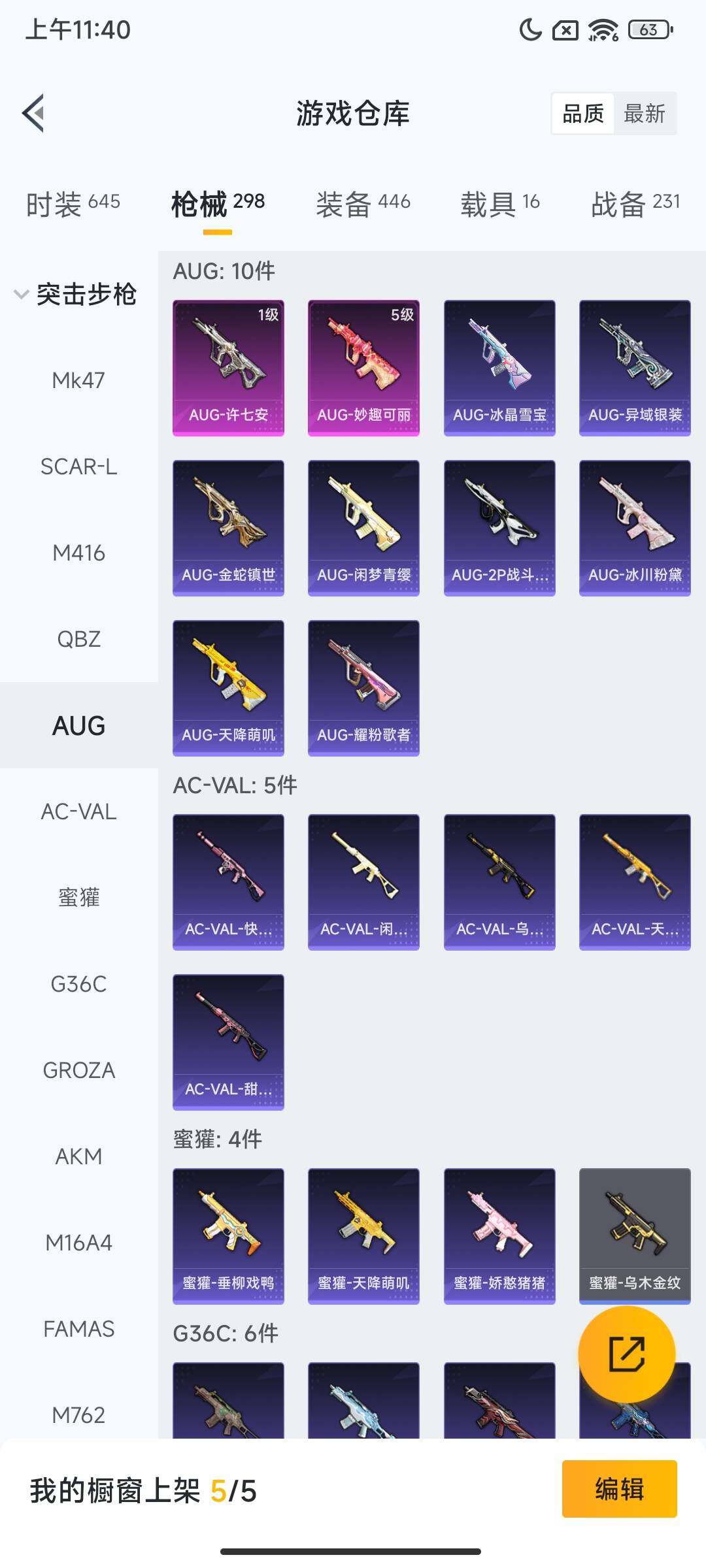Select SCAR-L in the sidebar
Viewport: 706px width, 1568px height.
tap(78, 466)
